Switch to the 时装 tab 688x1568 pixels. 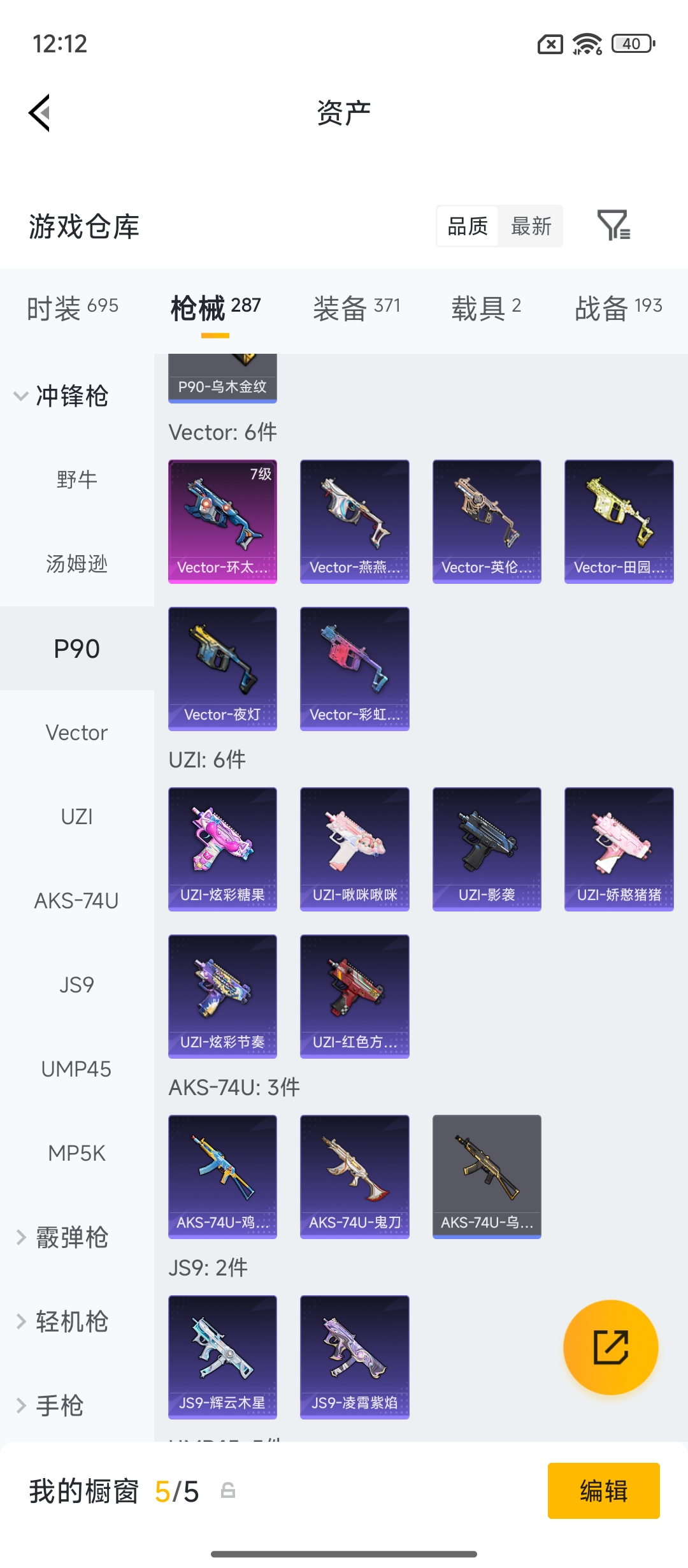pyautogui.click(x=73, y=309)
